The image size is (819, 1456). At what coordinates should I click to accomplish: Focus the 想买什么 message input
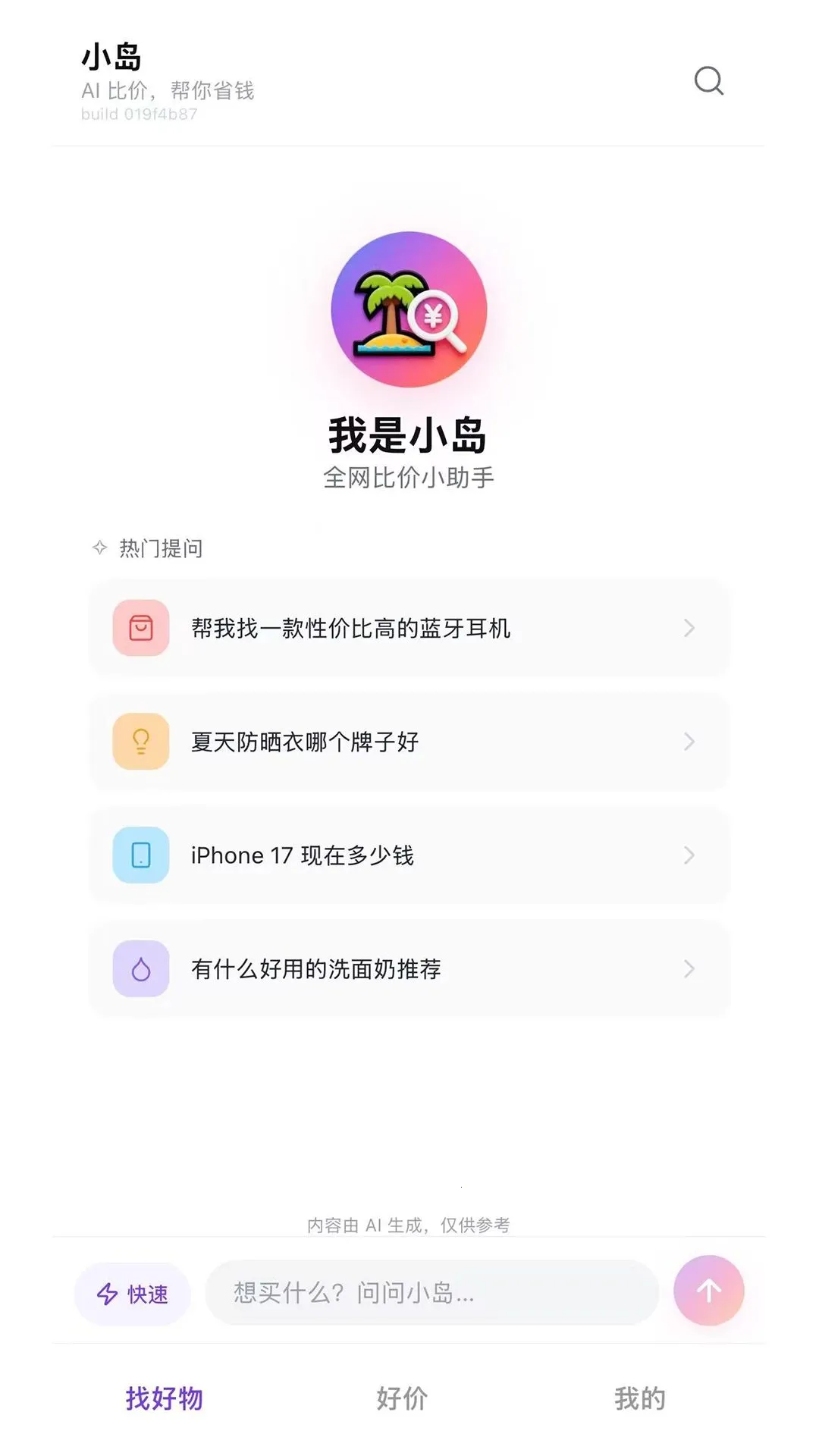click(x=432, y=1292)
